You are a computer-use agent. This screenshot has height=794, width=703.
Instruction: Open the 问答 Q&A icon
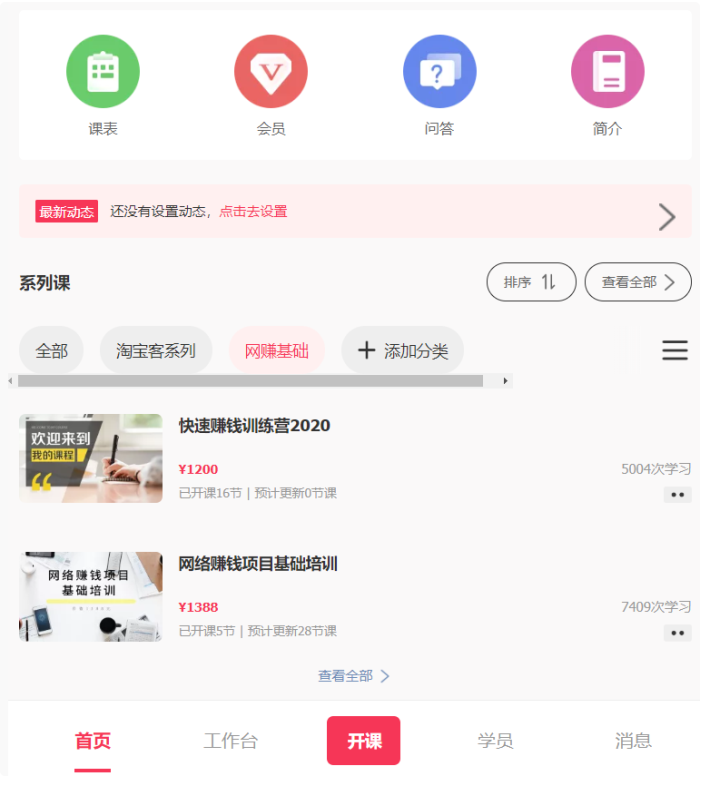pos(439,72)
